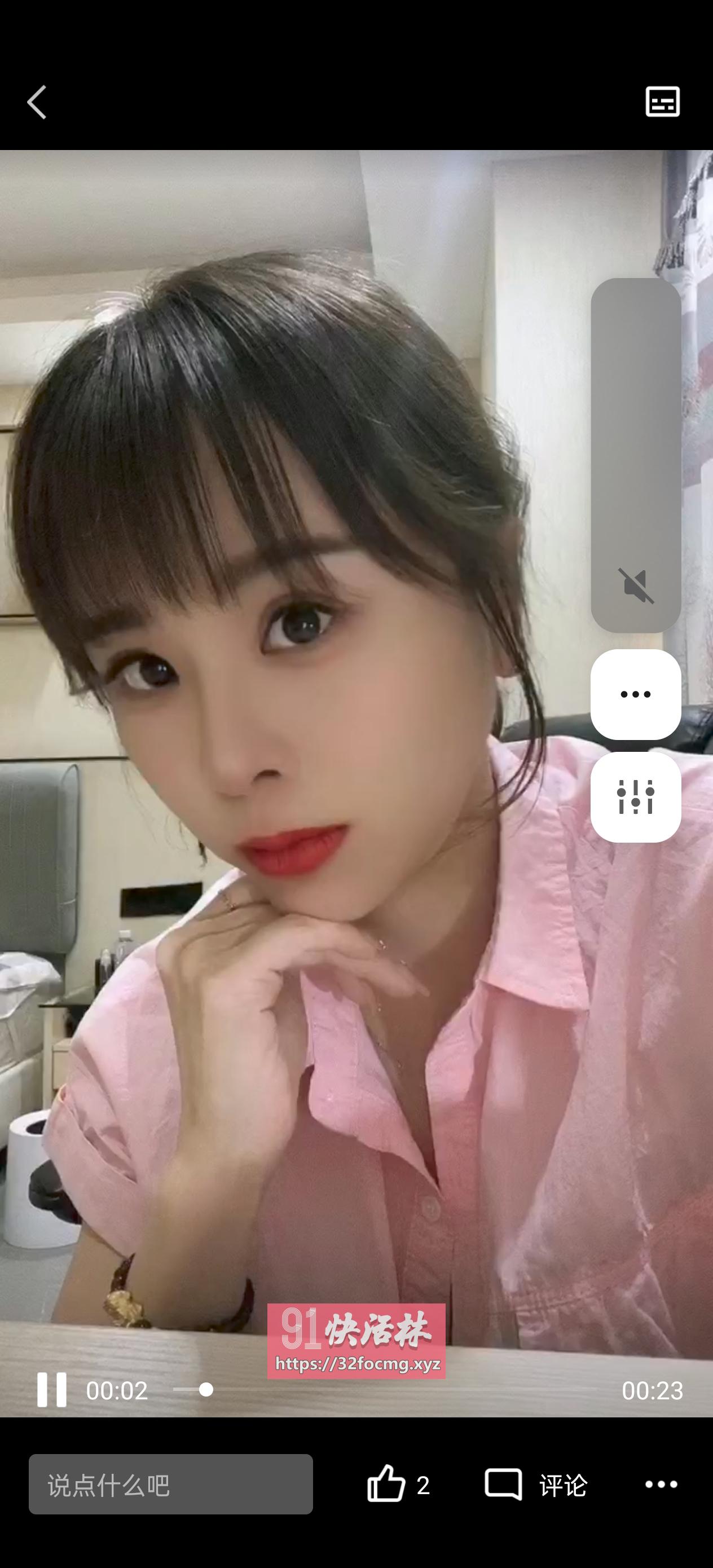Like this video
The width and height of the screenshot is (713, 1568).
click(x=386, y=1485)
